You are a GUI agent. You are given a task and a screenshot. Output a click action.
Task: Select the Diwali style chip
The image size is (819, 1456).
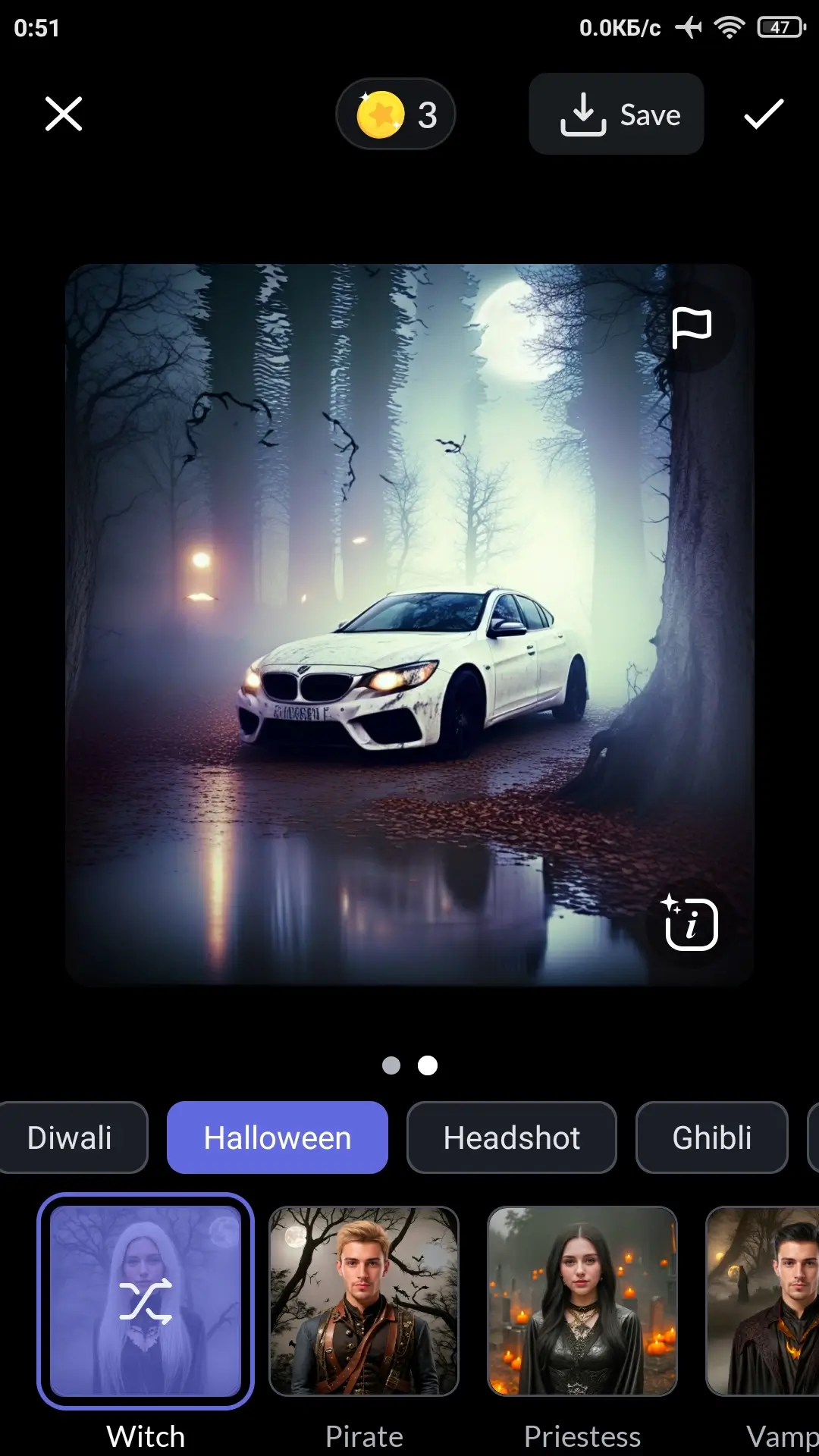pyautogui.click(x=70, y=1137)
